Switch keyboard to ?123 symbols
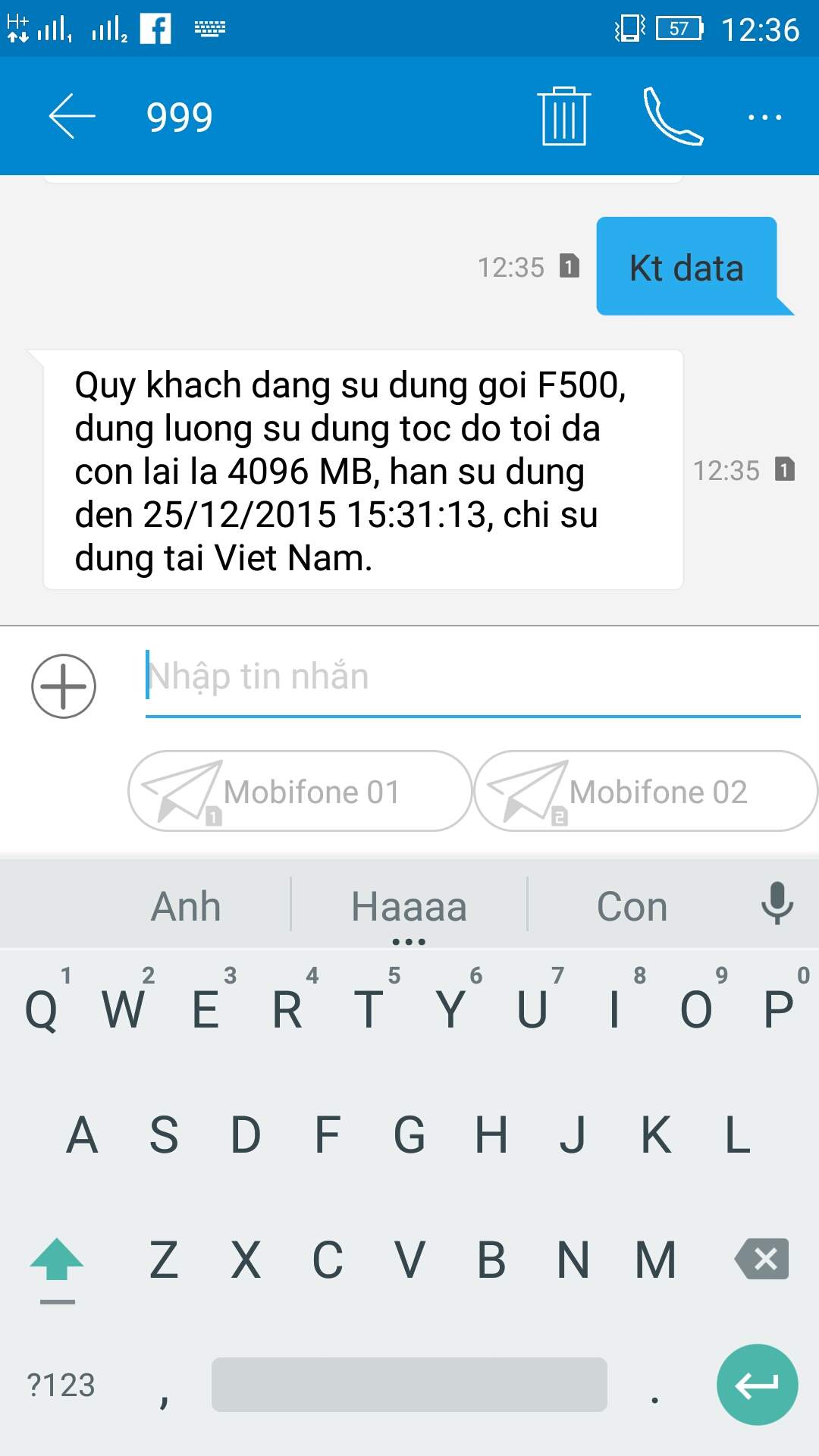The width and height of the screenshot is (819, 1456). (61, 1385)
